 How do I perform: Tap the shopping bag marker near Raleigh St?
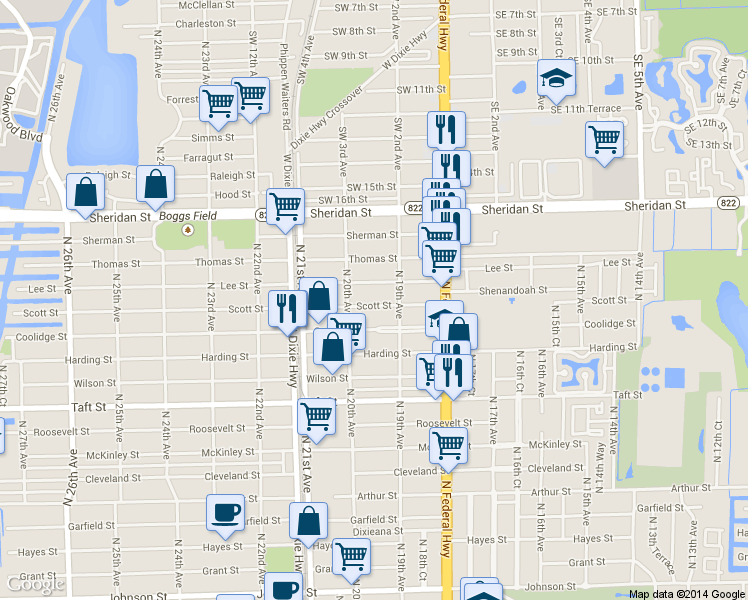click(x=155, y=183)
